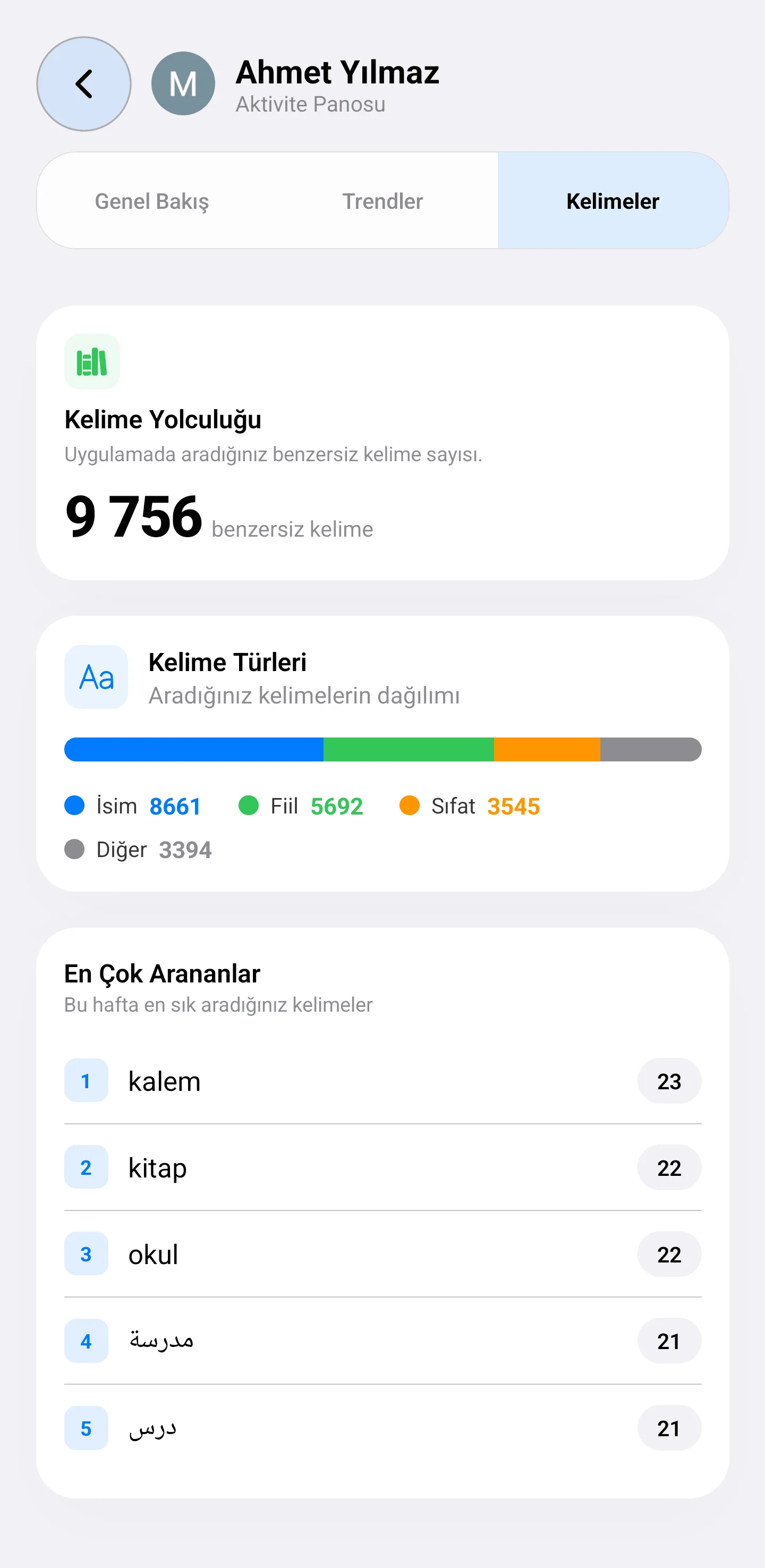Viewport: 765px width, 1568px height.
Task: Click the green Fiil legend dot
Action: (x=250, y=806)
